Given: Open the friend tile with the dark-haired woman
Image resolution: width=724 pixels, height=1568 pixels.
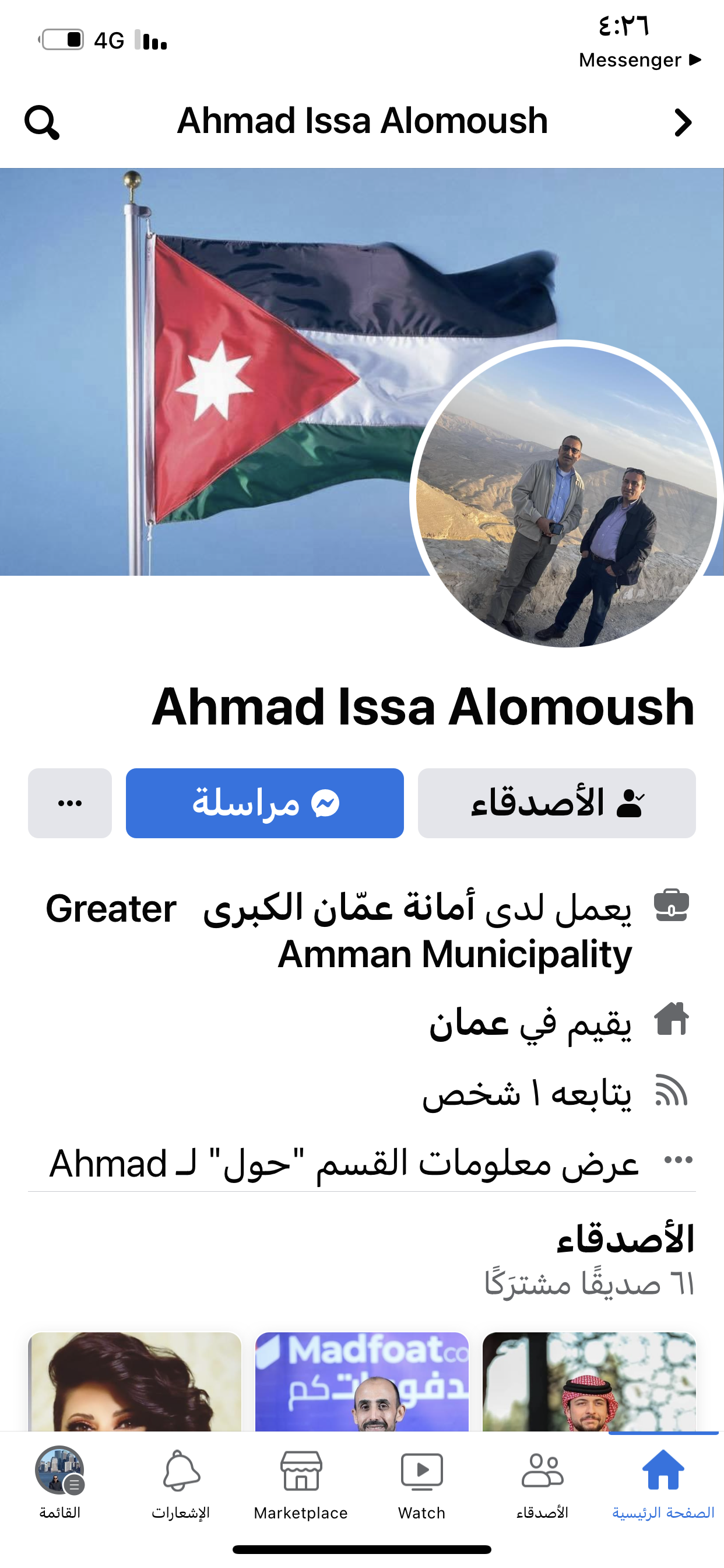Looking at the screenshot, I should (135, 1382).
